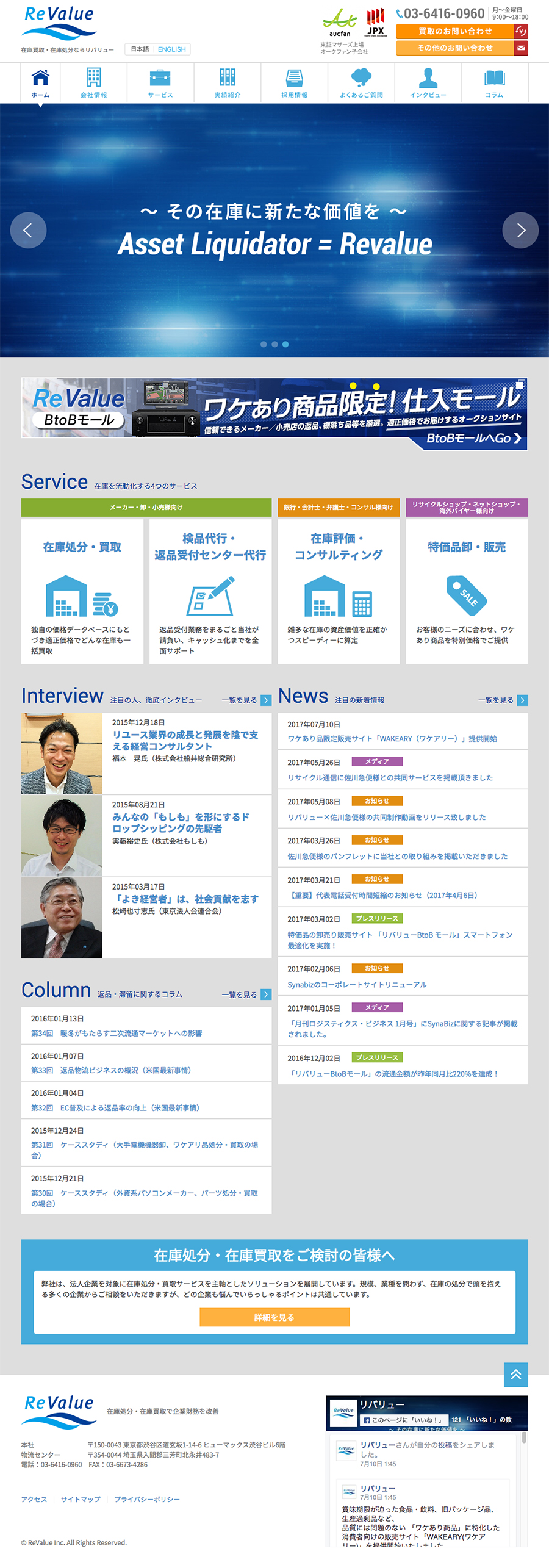Open 特価品卸・販売 service card
This screenshot has height=1568, width=549.
point(467,591)
